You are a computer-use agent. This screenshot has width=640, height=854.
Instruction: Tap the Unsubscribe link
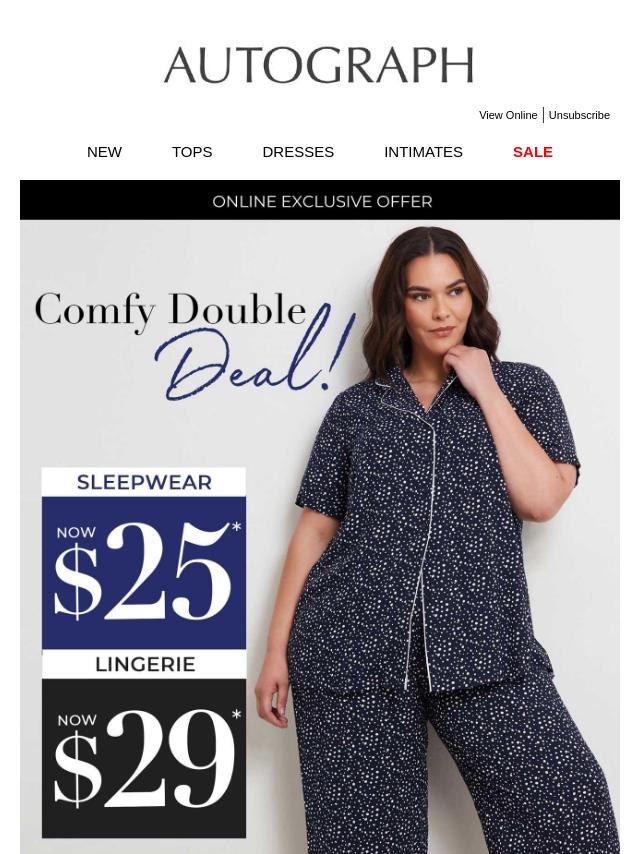[x=579, y=115]
